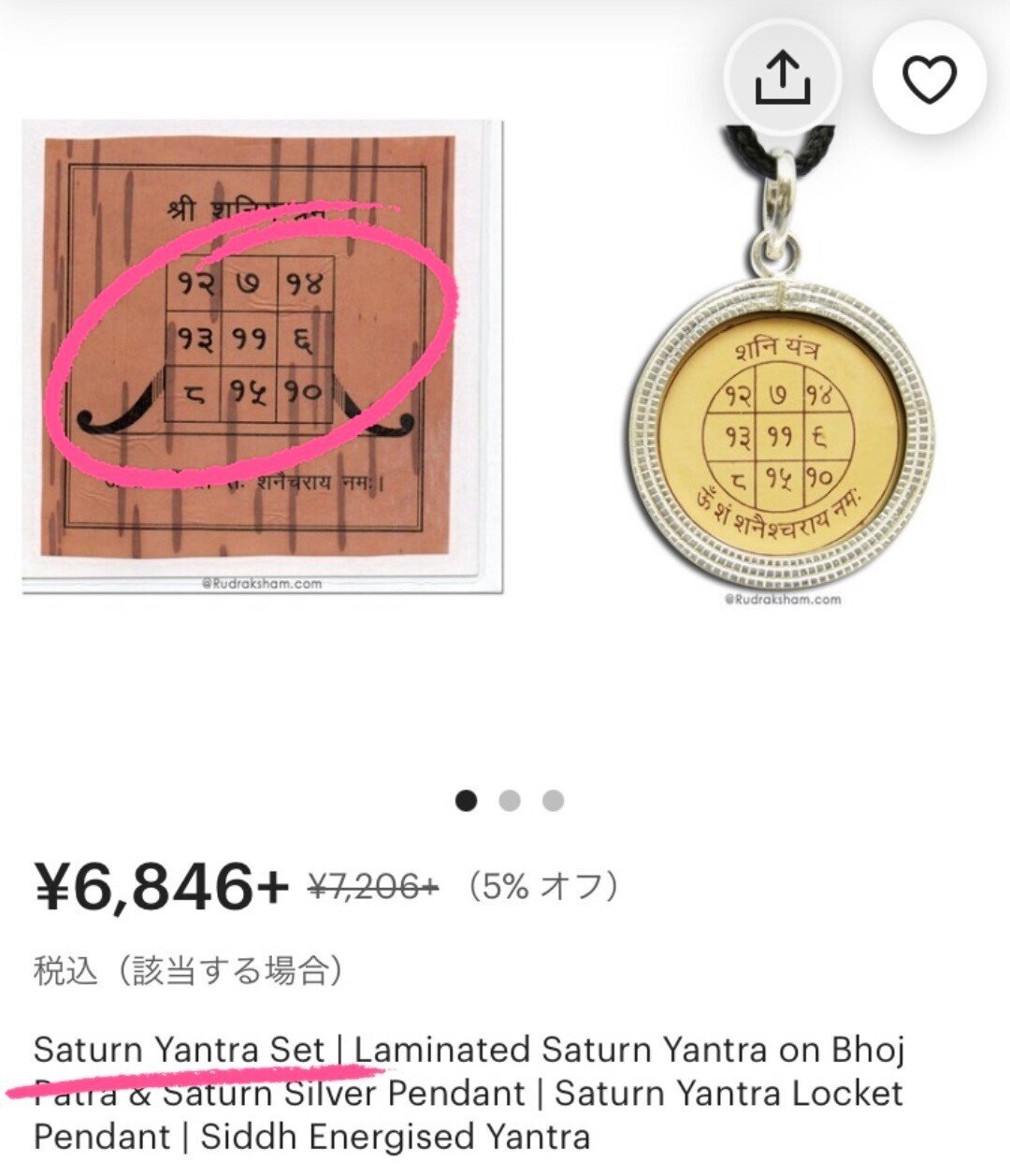Jump to the third image dot
The image size is (1010, 1176).
tap(554, 801)
